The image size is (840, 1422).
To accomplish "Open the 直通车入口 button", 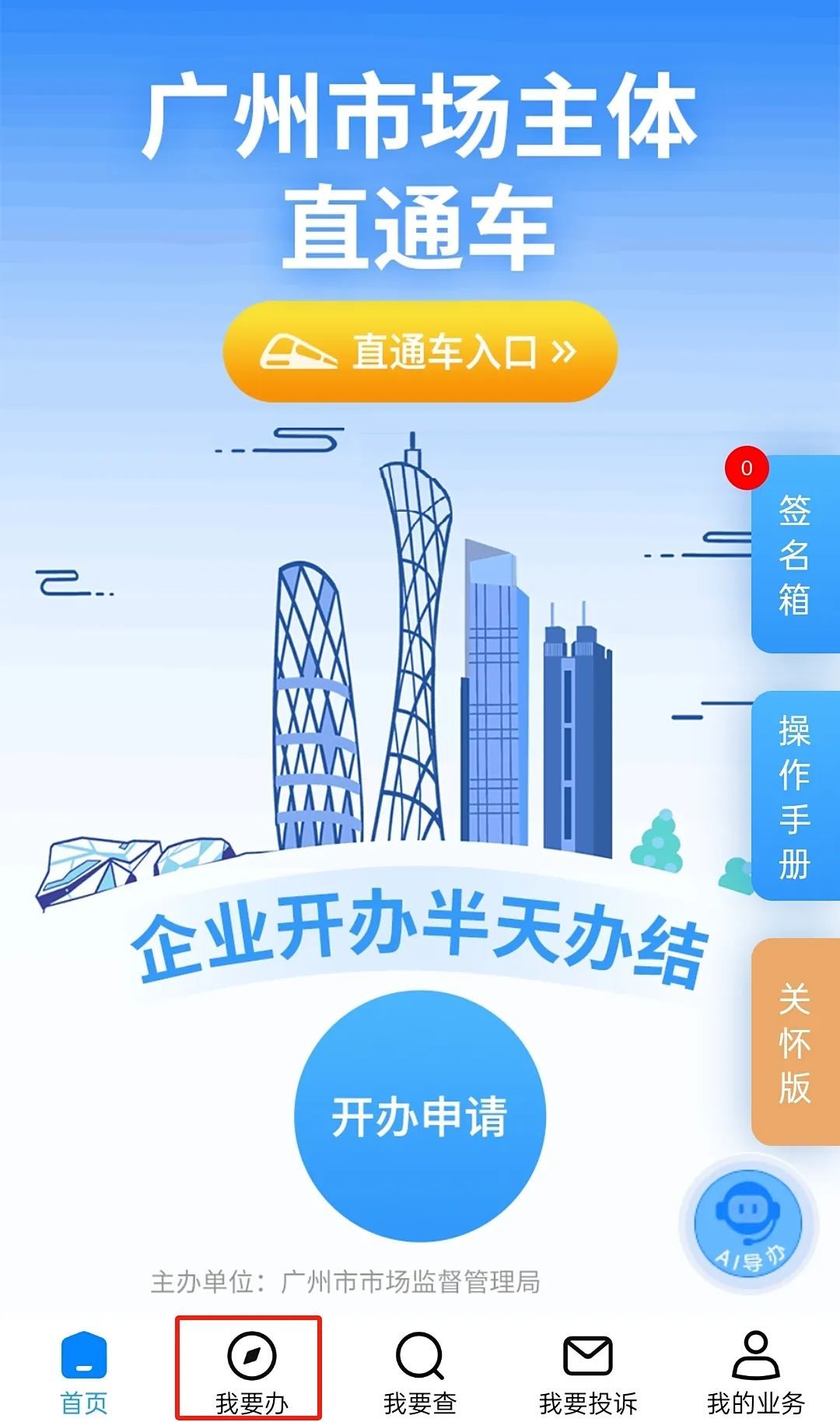I will click(420, 352).
